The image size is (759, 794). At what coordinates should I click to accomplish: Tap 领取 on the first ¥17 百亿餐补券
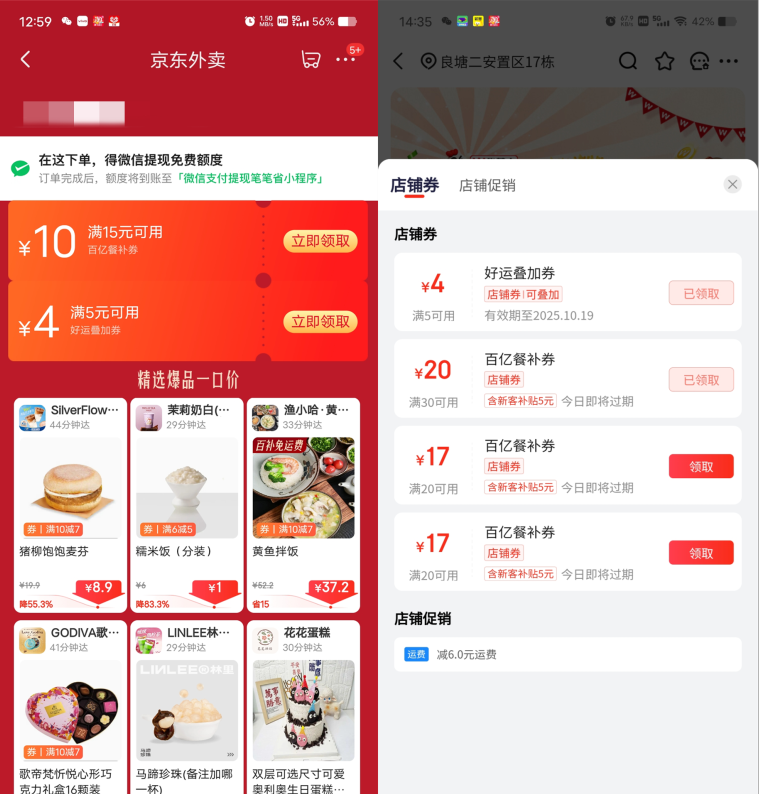tap(700, 466)
